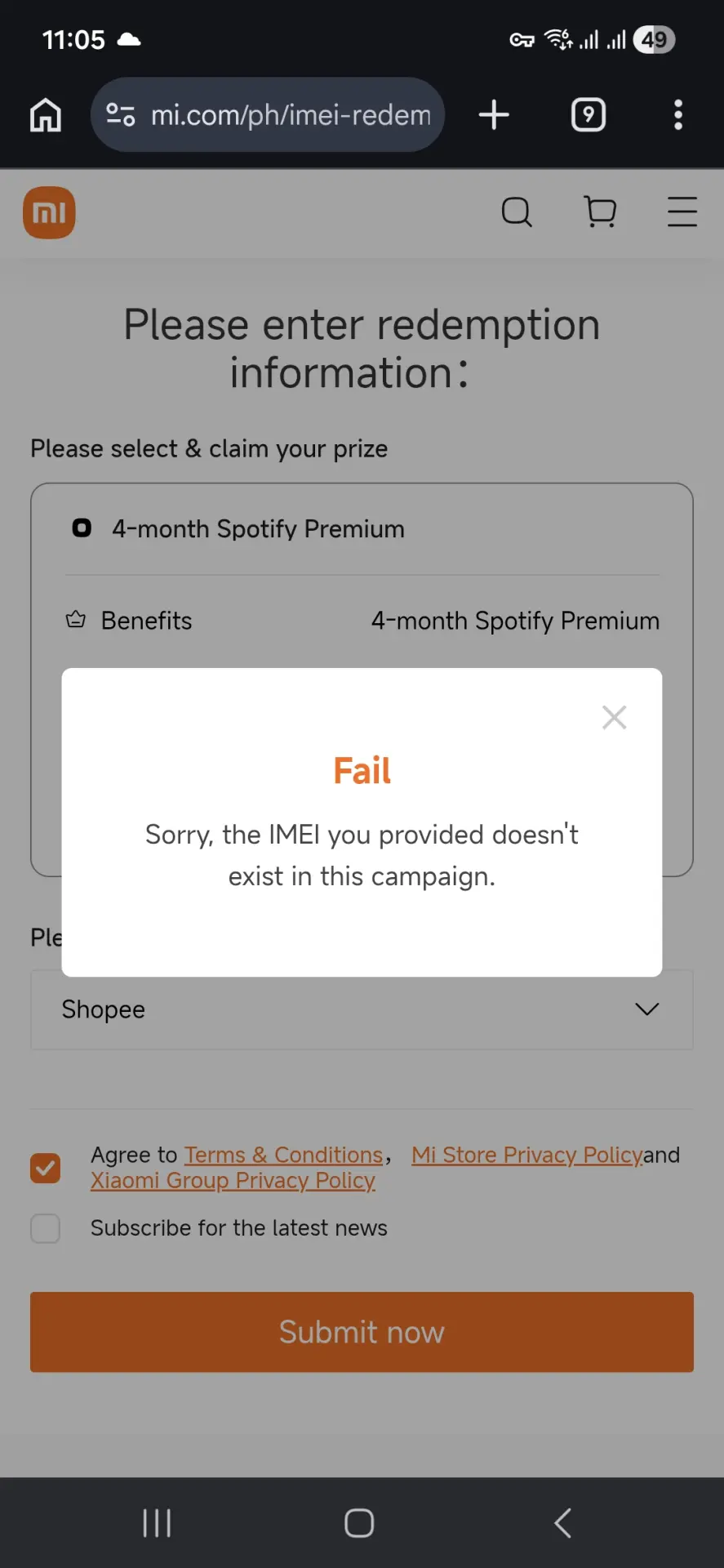This screenshot has height=1568, width=724.
Task: Open the browser overflow menu
Action: point(678,115)
